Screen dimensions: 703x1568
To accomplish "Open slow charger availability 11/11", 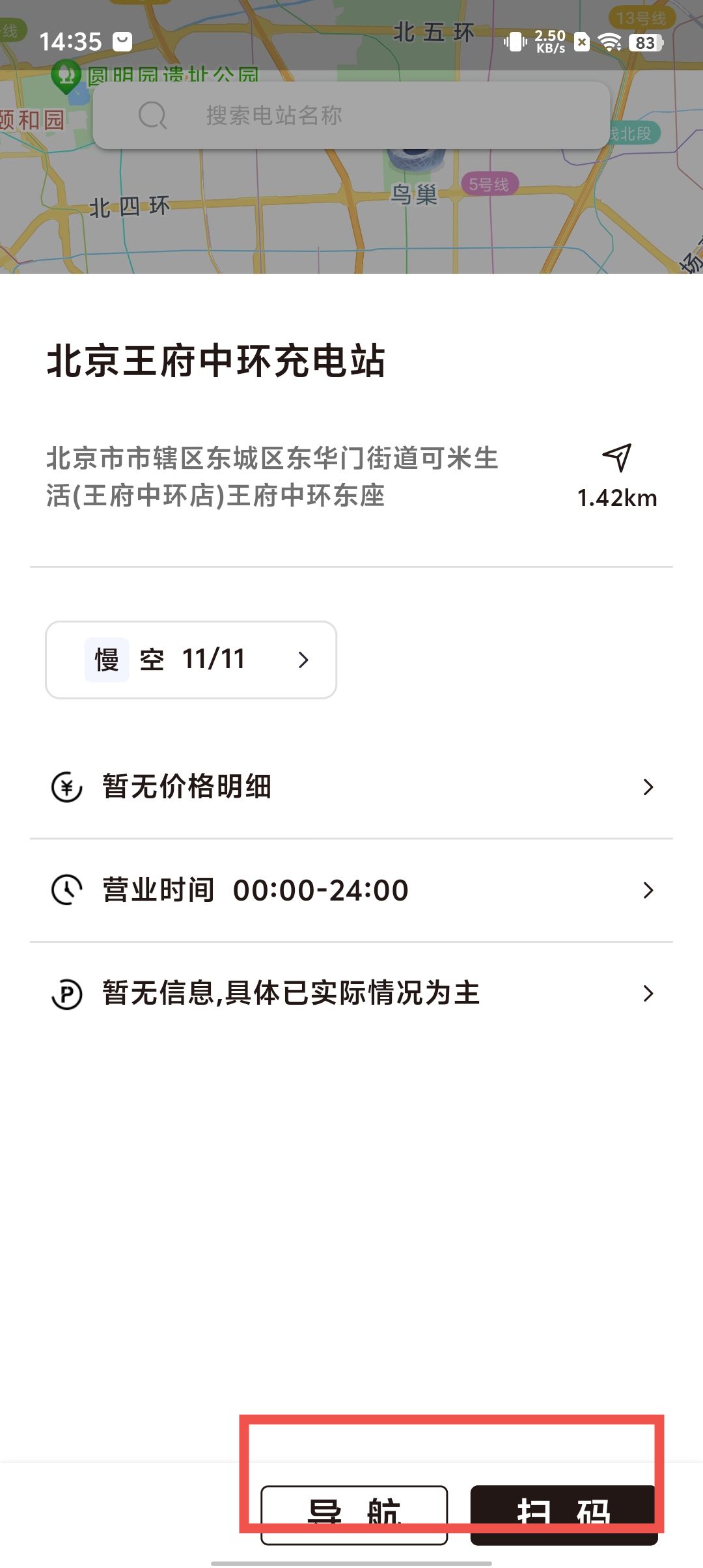I will (x=191, y=660).
